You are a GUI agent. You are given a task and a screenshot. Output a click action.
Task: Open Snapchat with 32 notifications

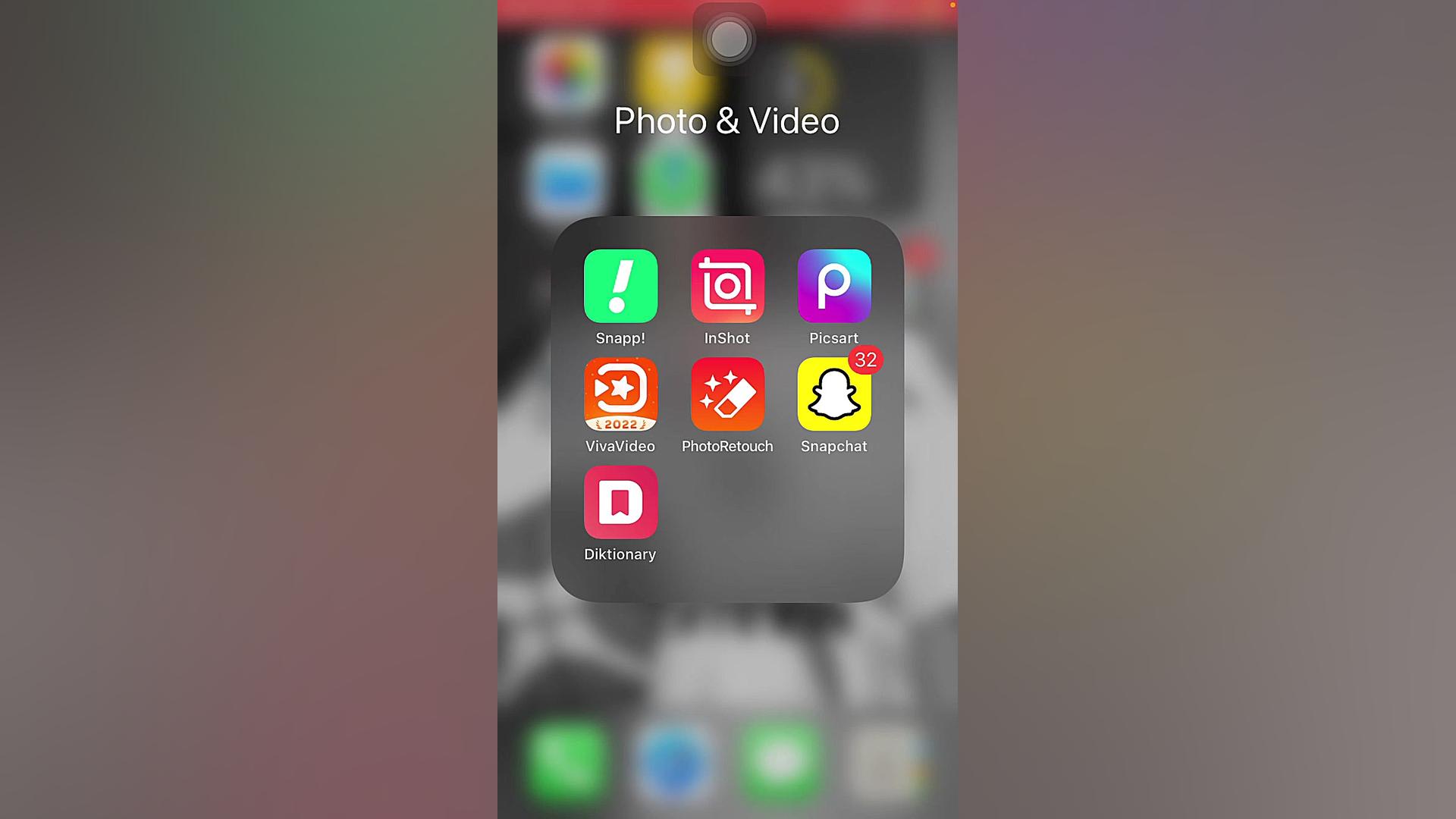pos(834,394)
